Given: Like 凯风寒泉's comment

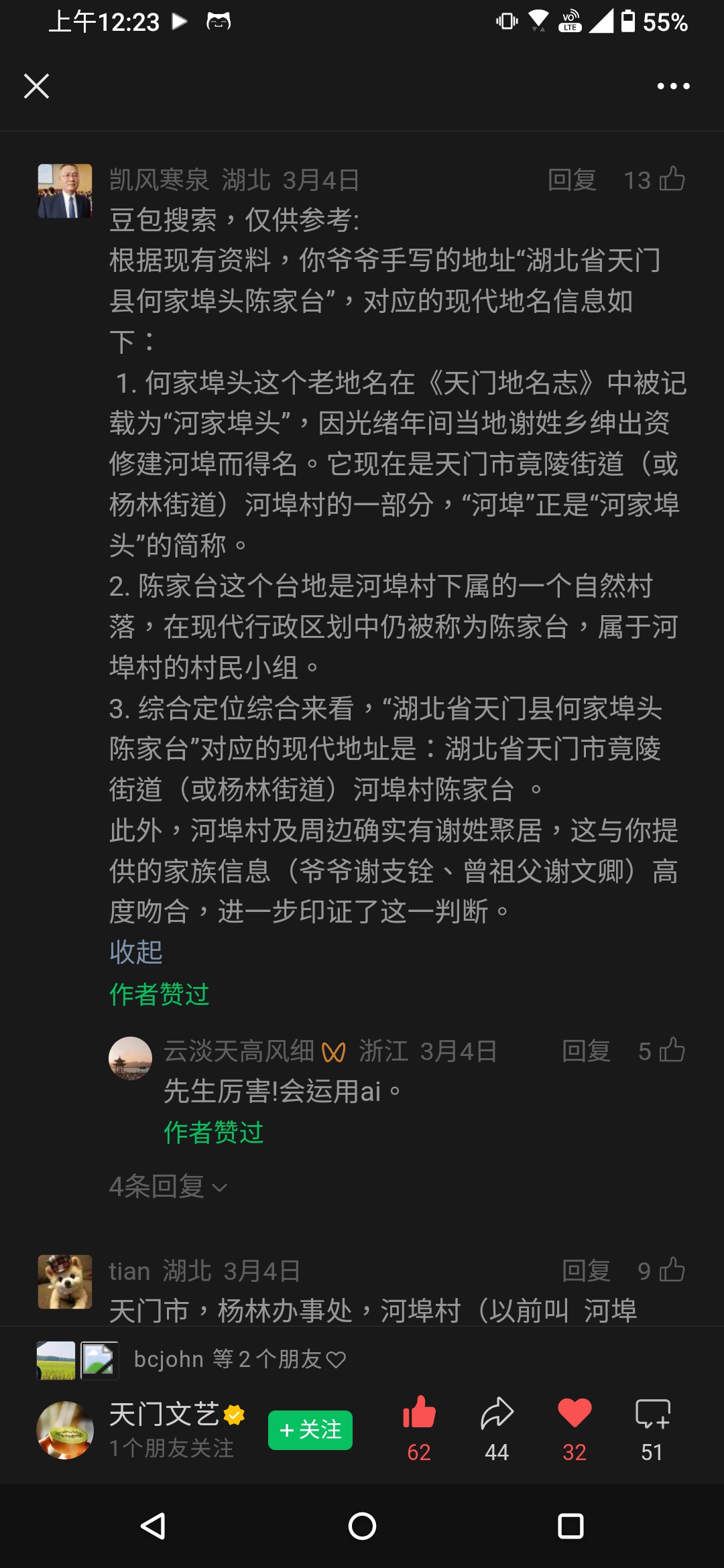Looking at the screenshot, I should point(672,180).
